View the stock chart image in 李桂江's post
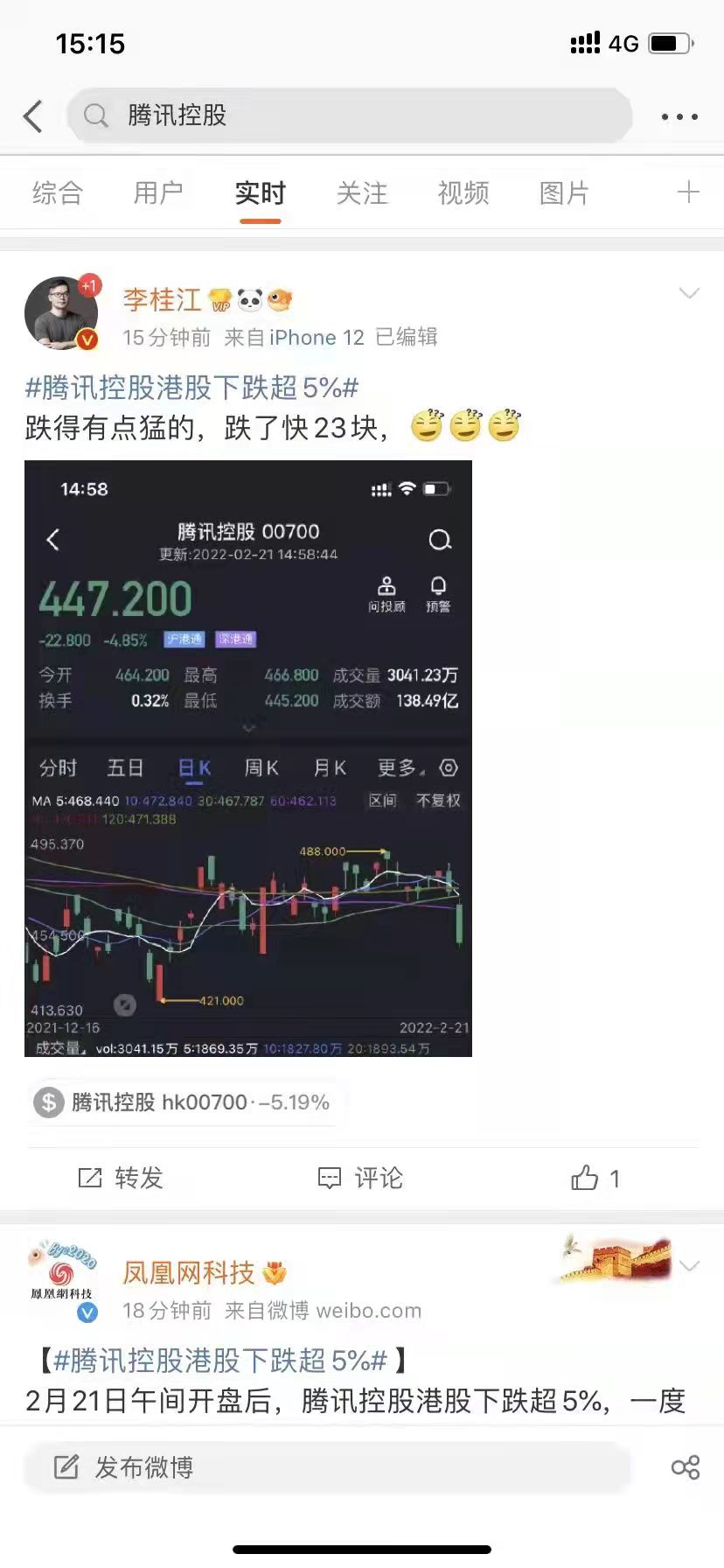This screenshot has width=724, height=1568. pos(248,758)
